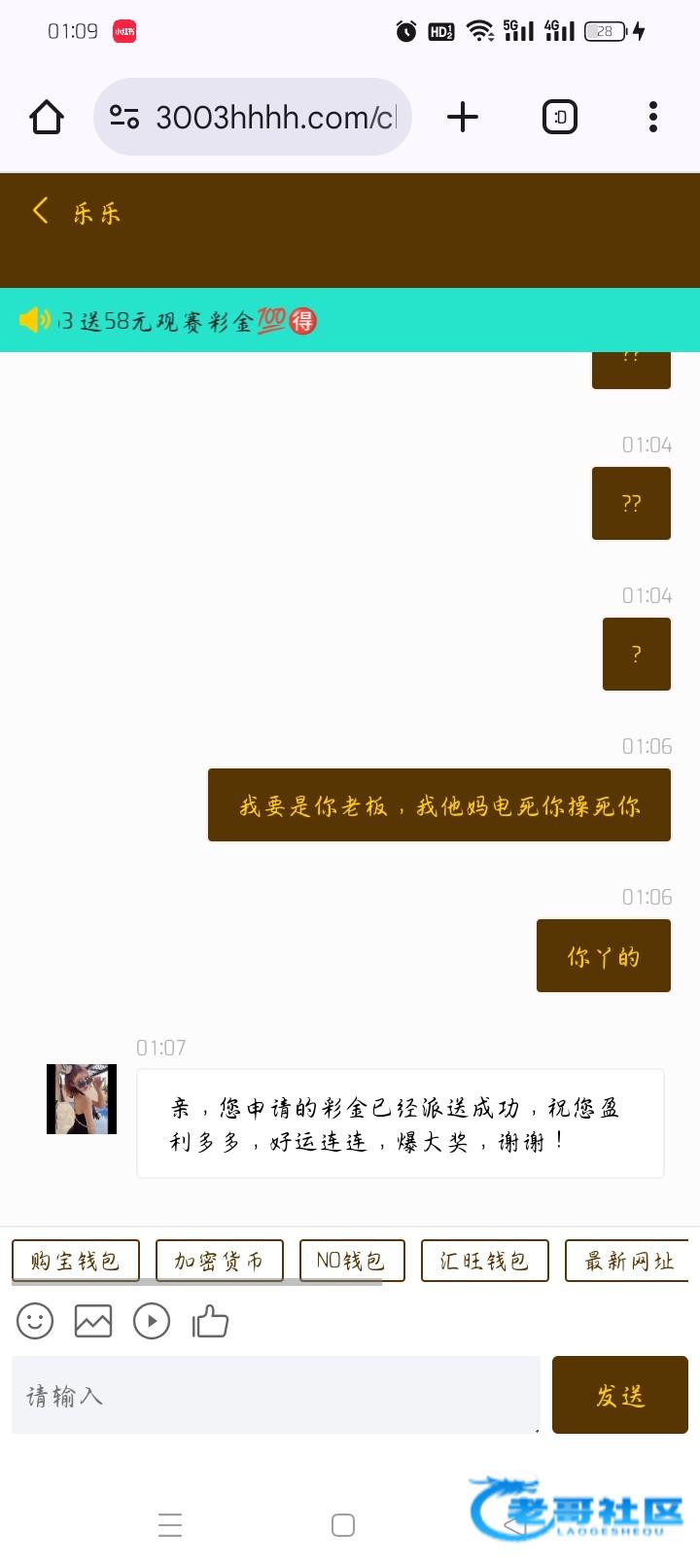Focus the 请输入 message field
Viewport: 700px width, 1568px height.
(x=275, y=1396)
